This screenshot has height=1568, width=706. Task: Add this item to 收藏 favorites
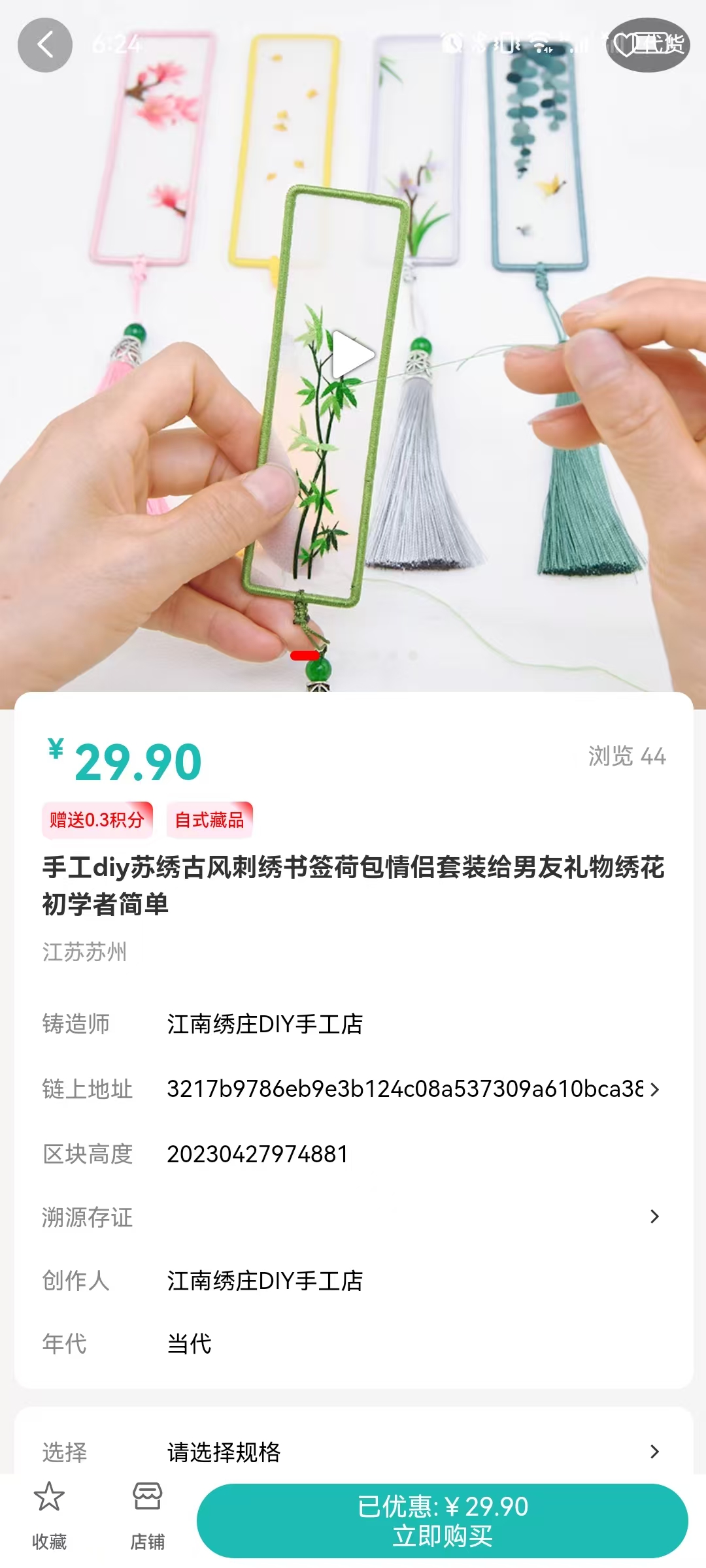click(x=49, y=1514)
